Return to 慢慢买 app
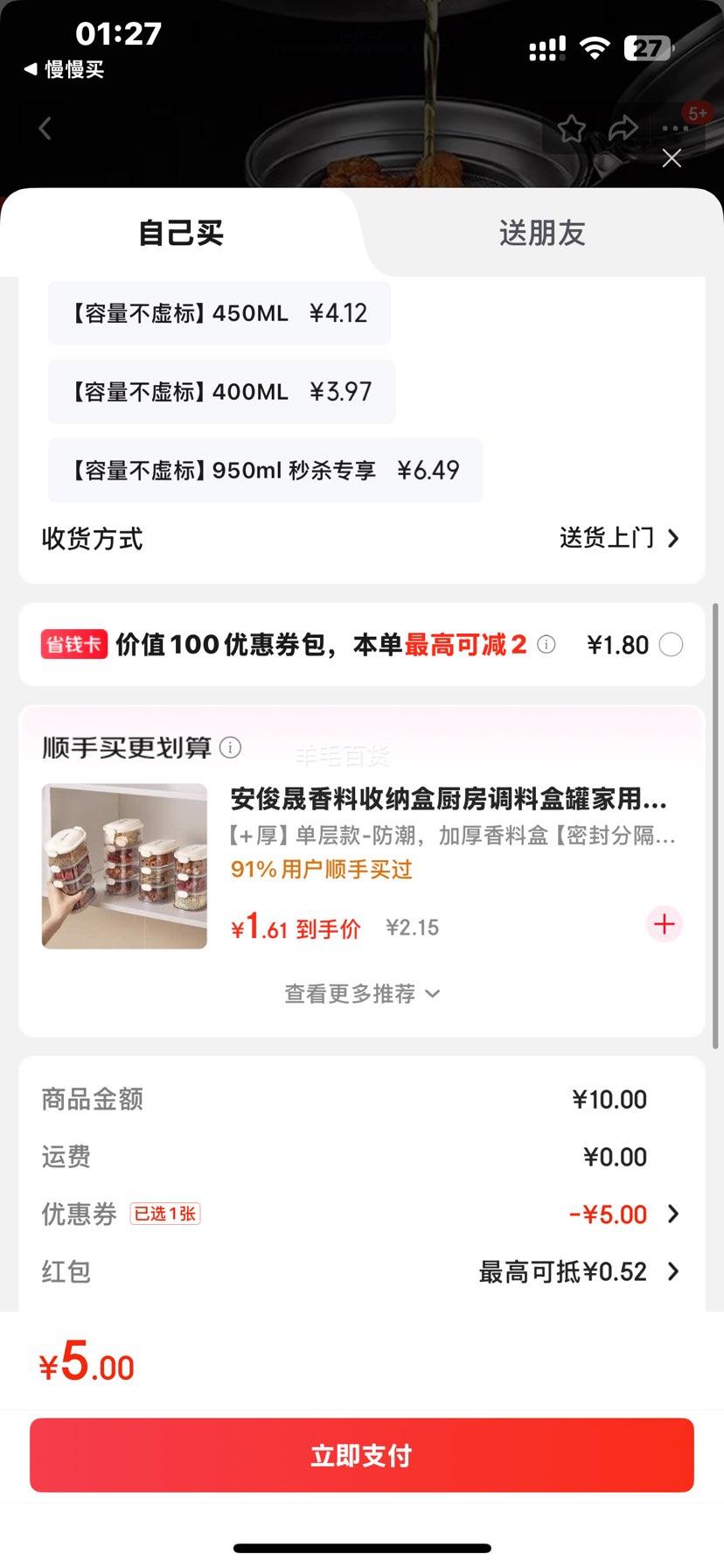The height and width of the screenshot is (1568, 724). (x=65, y=69)
